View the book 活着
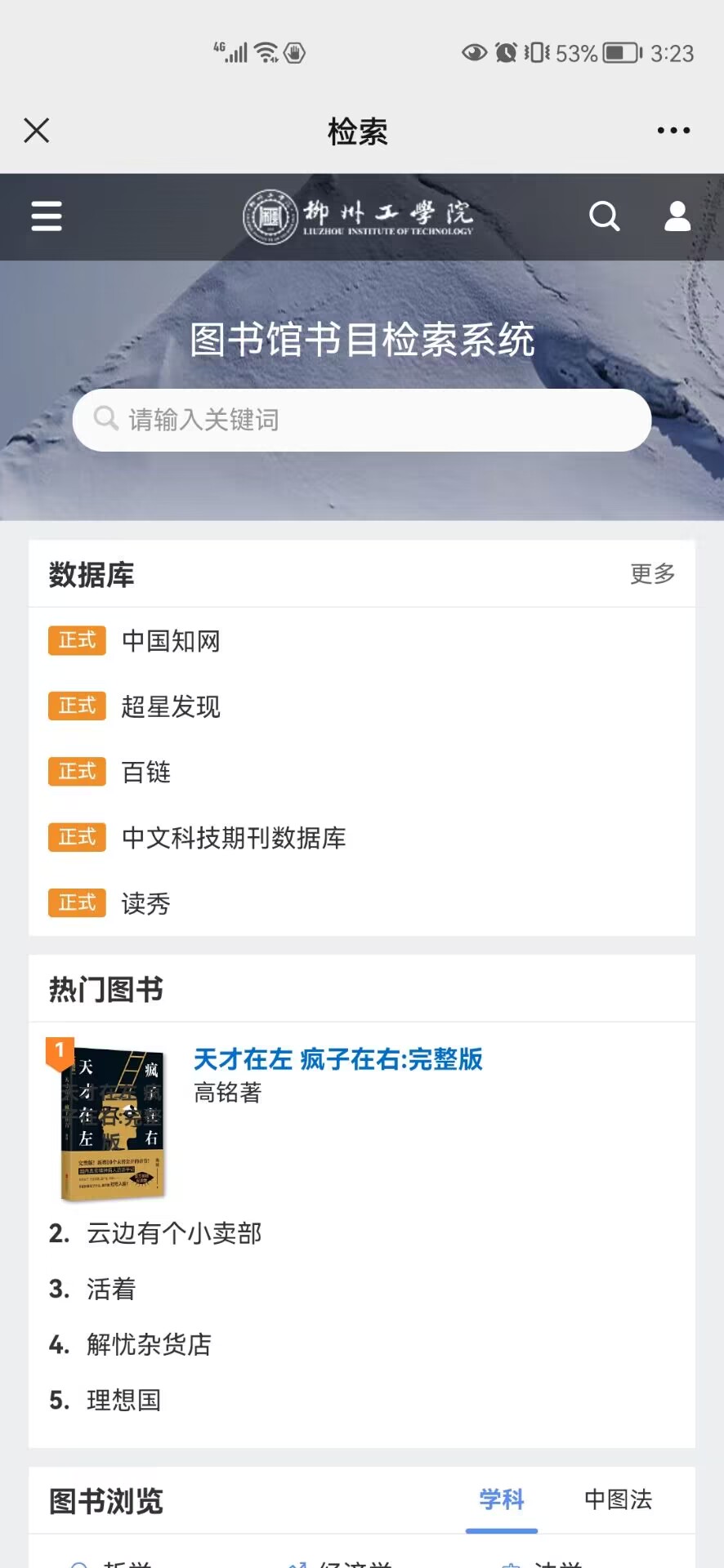Image resolution: width=724 pixels, height=1568 pixels. [111, 1289]
